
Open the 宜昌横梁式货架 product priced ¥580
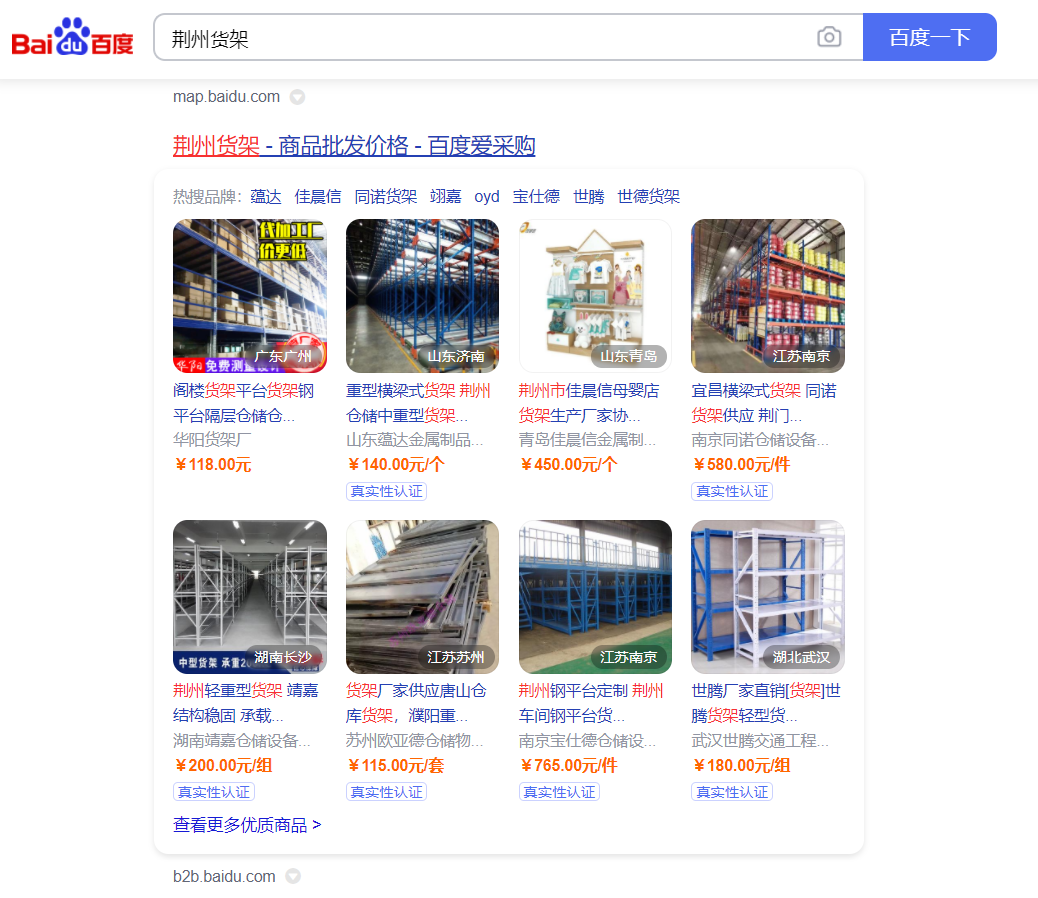pos(768,296)
